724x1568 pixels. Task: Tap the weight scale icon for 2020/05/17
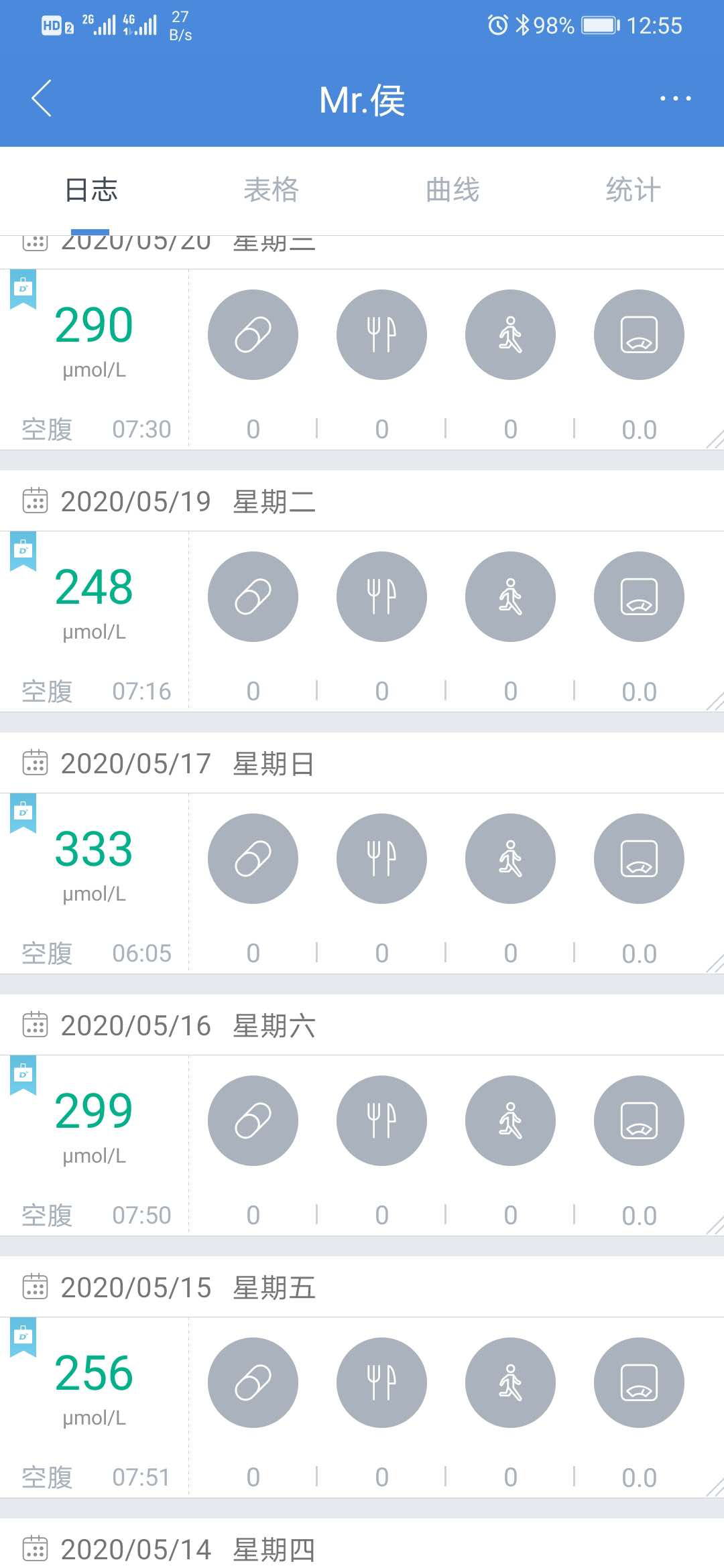[639, 858]
